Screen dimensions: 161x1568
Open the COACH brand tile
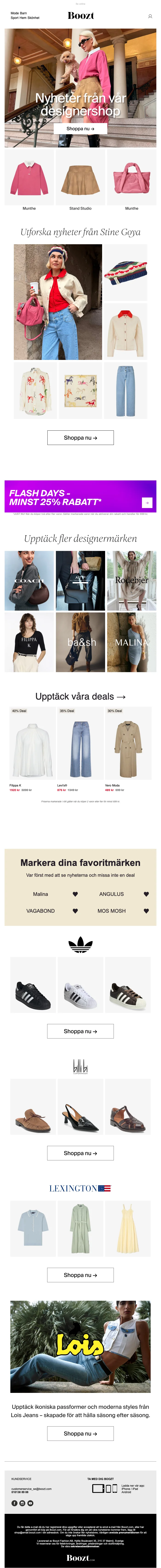pyautogui.click(x=29, y=581)
